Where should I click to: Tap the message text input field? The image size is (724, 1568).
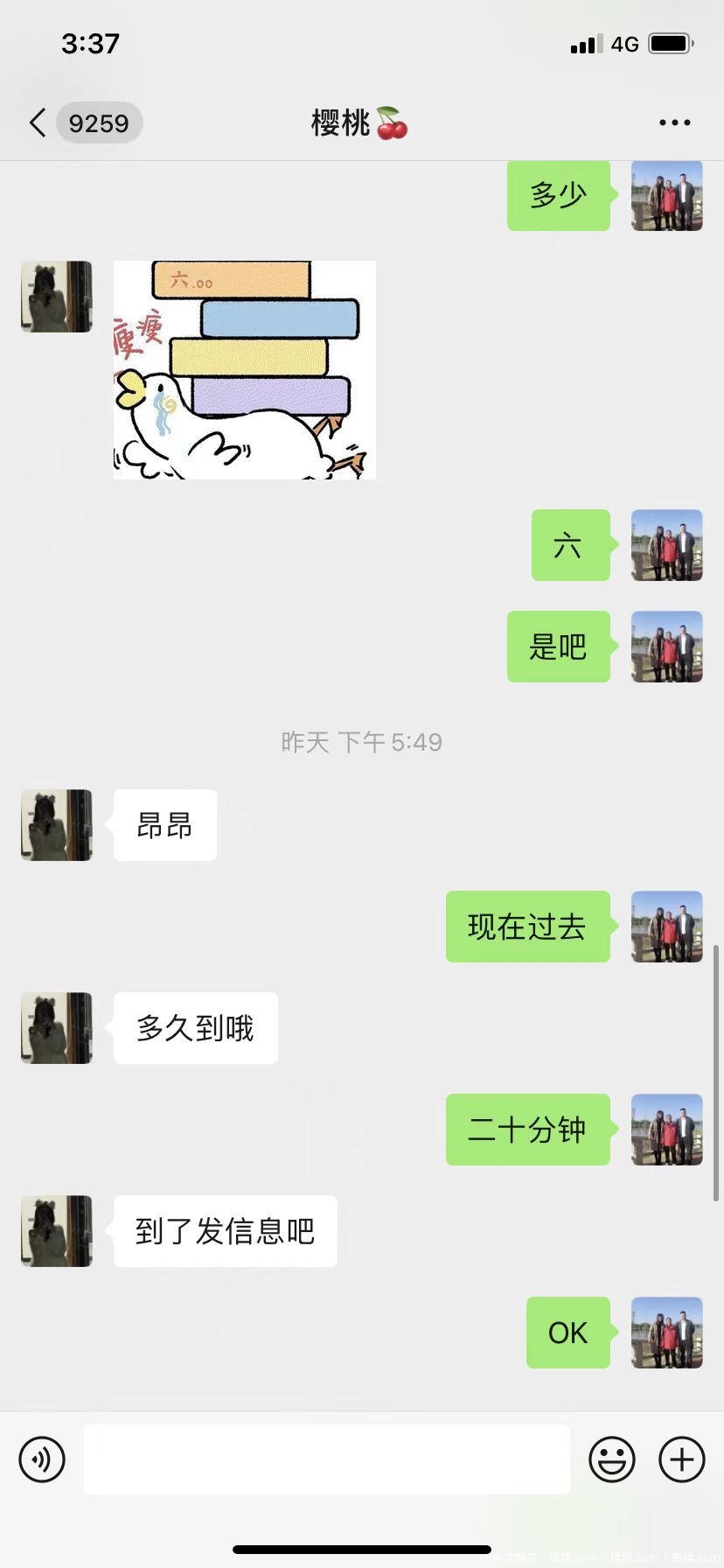tap(327, 1459)
